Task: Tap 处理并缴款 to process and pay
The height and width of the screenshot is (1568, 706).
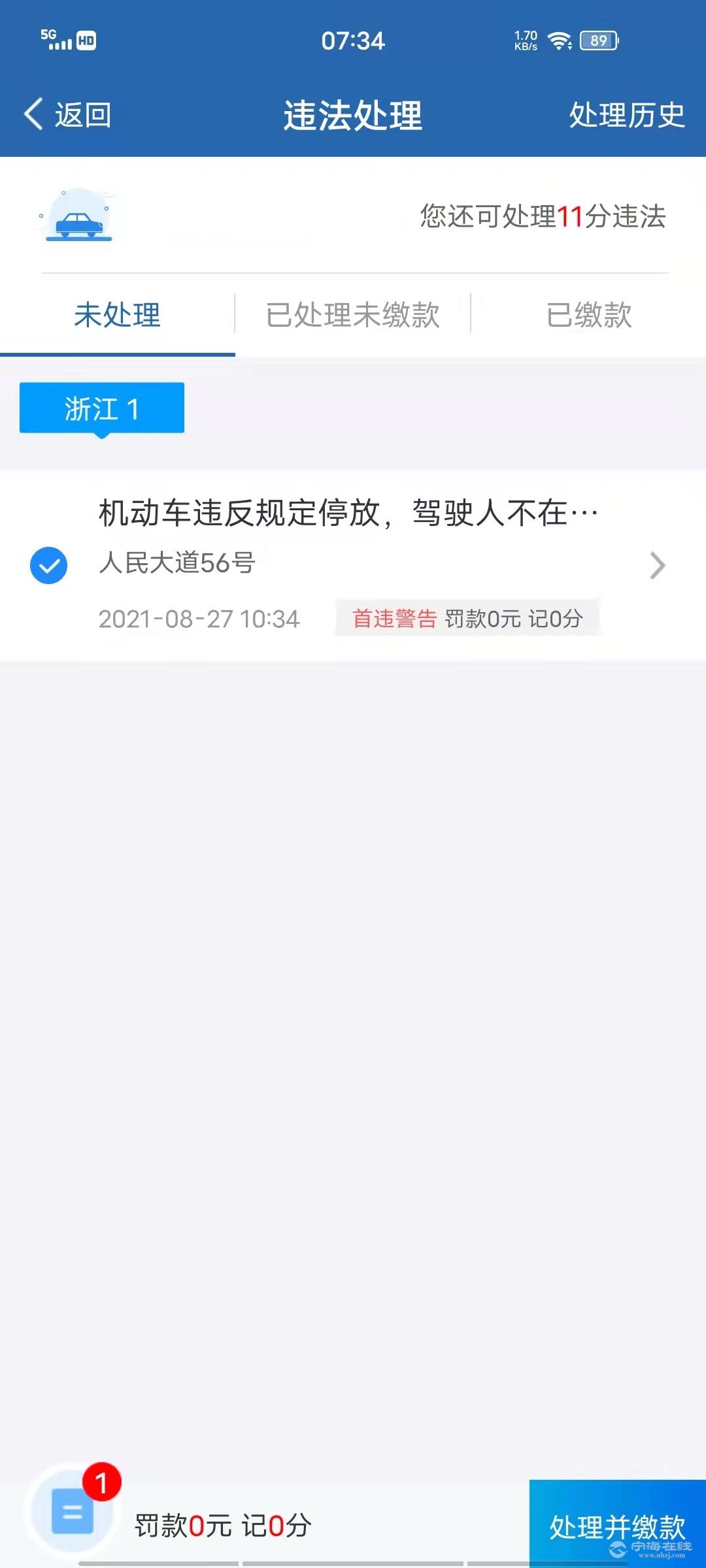Action: (x=617, y=1525)
